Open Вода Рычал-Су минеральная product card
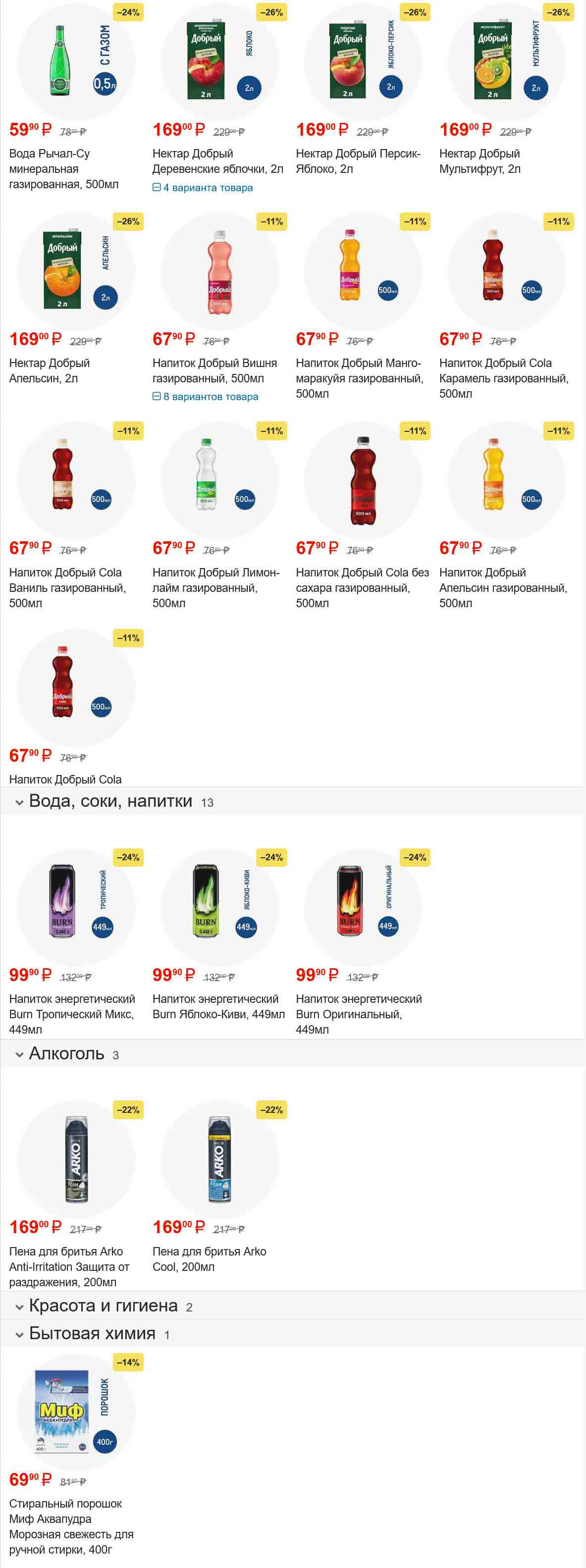 63,168
